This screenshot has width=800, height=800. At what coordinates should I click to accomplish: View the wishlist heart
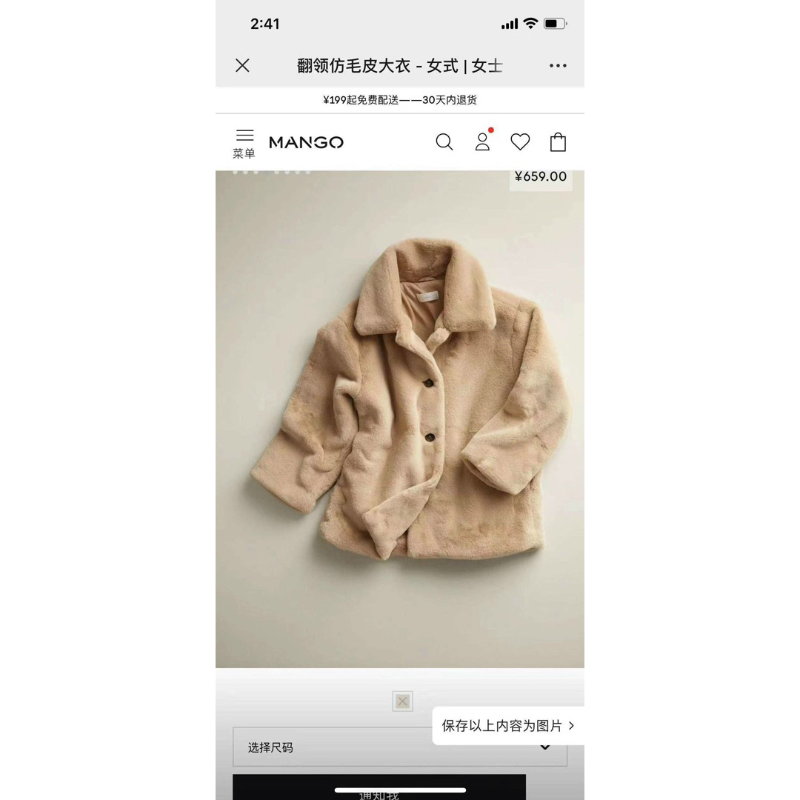pyautogui.click(x=520, y=142)
